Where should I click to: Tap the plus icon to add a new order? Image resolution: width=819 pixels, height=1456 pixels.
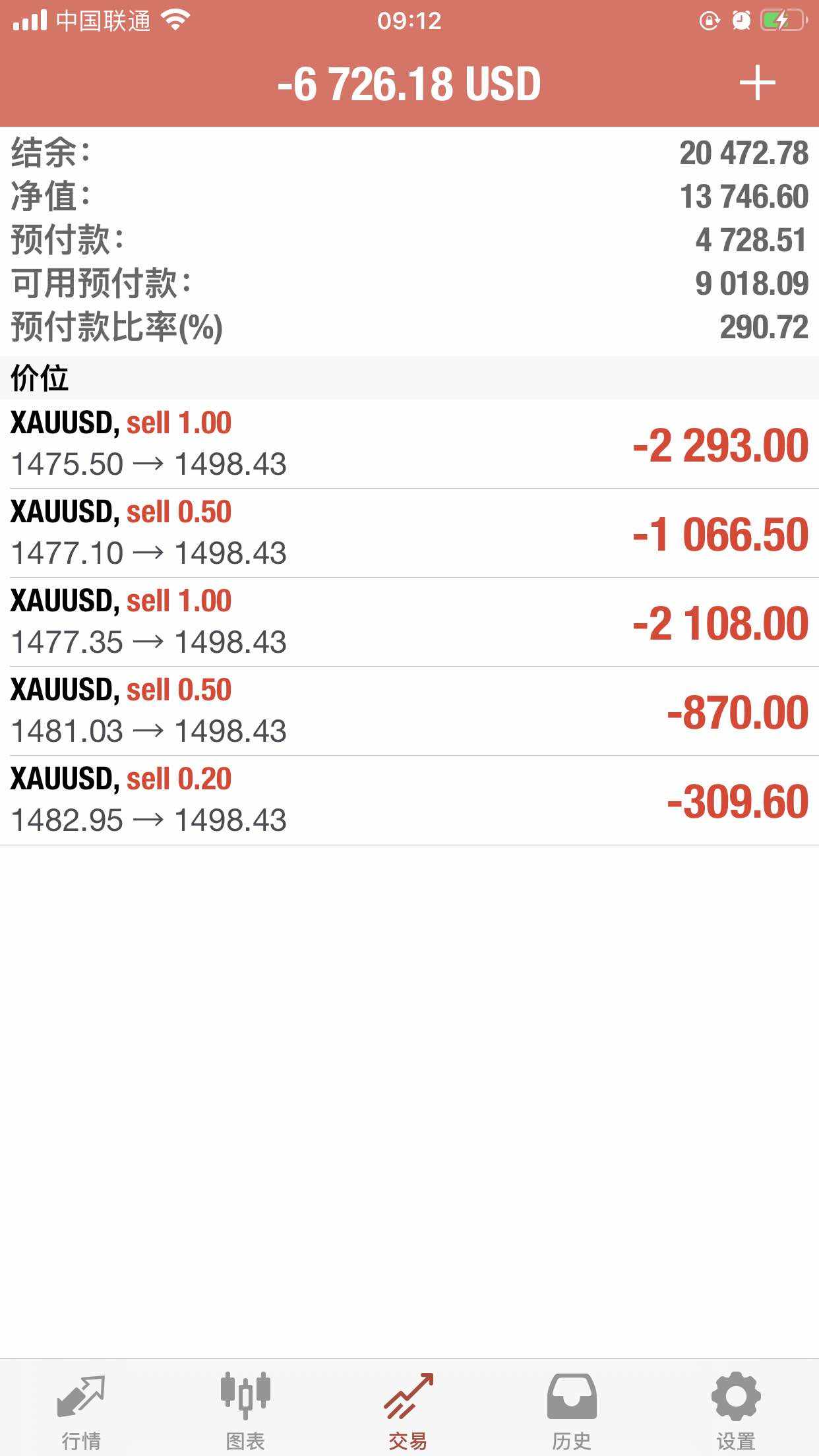(757, 83)
